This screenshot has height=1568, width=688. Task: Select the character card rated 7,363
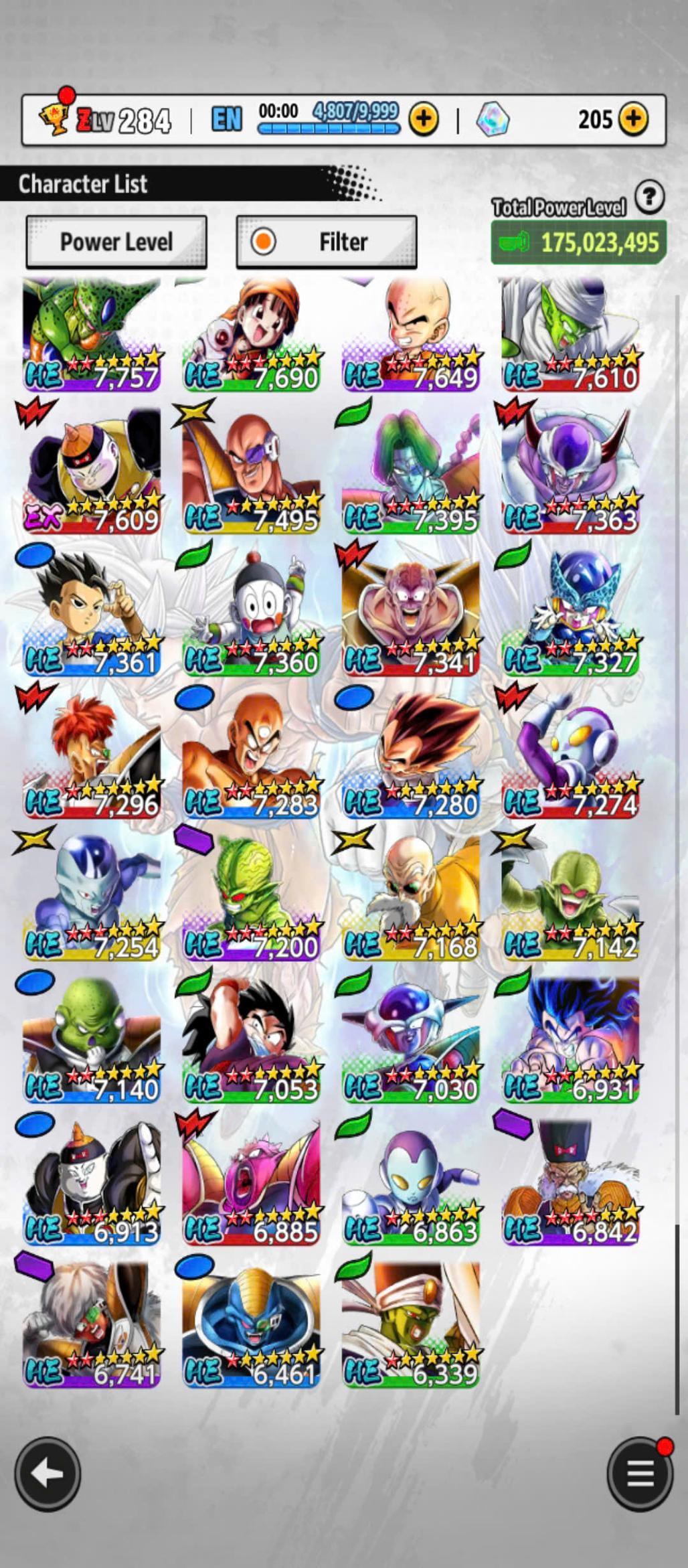571,469
